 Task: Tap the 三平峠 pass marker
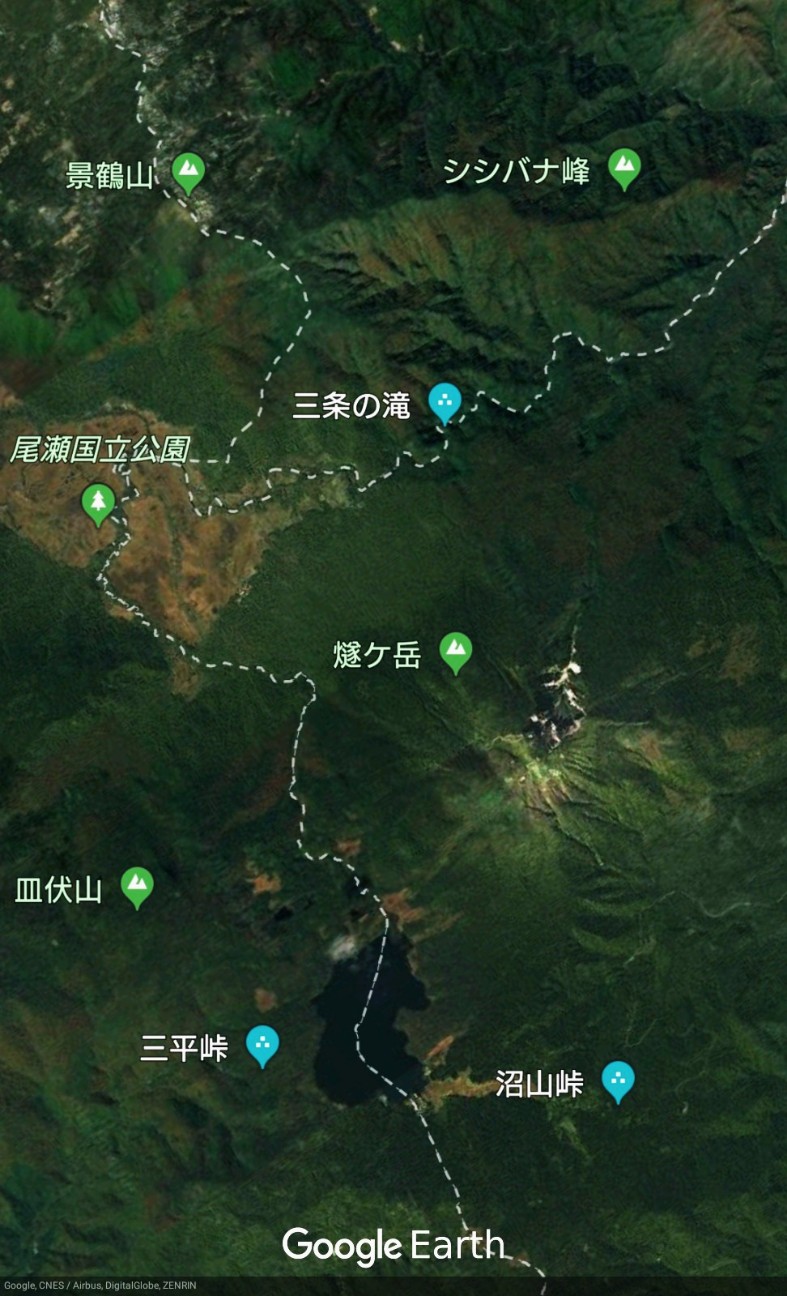click(x=262, y=1045)
